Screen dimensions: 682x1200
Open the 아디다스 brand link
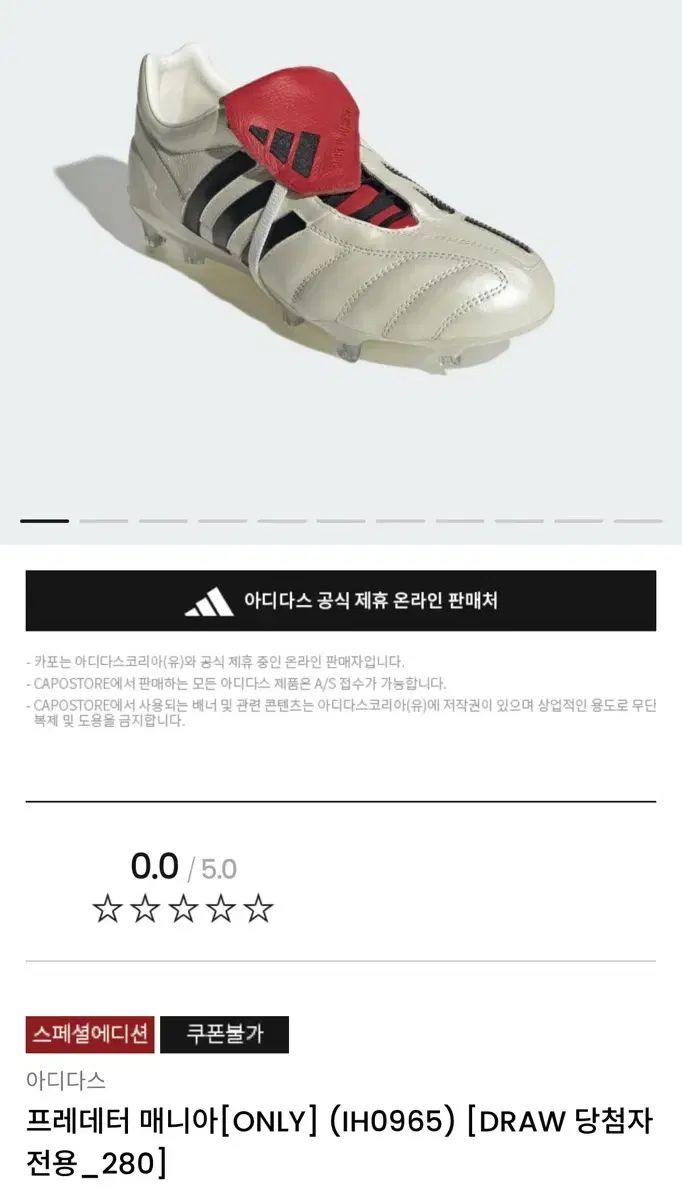(66, 1080)
